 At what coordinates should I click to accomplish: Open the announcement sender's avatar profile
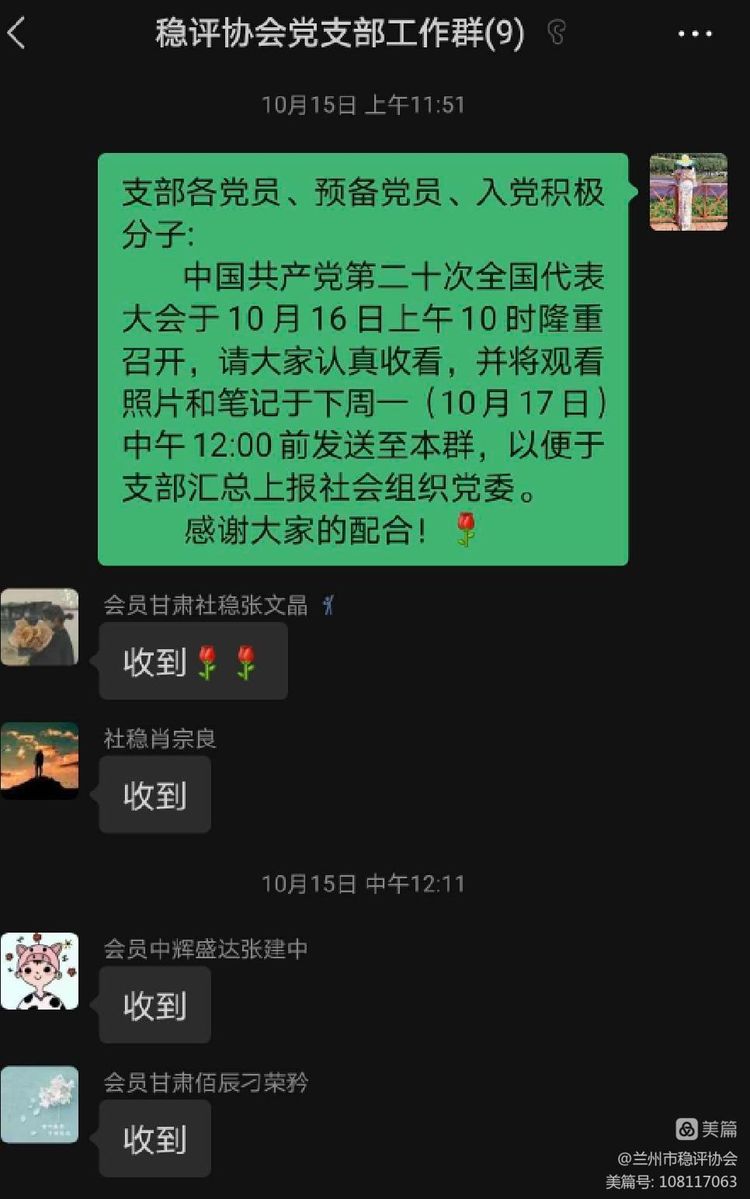tap(688, 192)
